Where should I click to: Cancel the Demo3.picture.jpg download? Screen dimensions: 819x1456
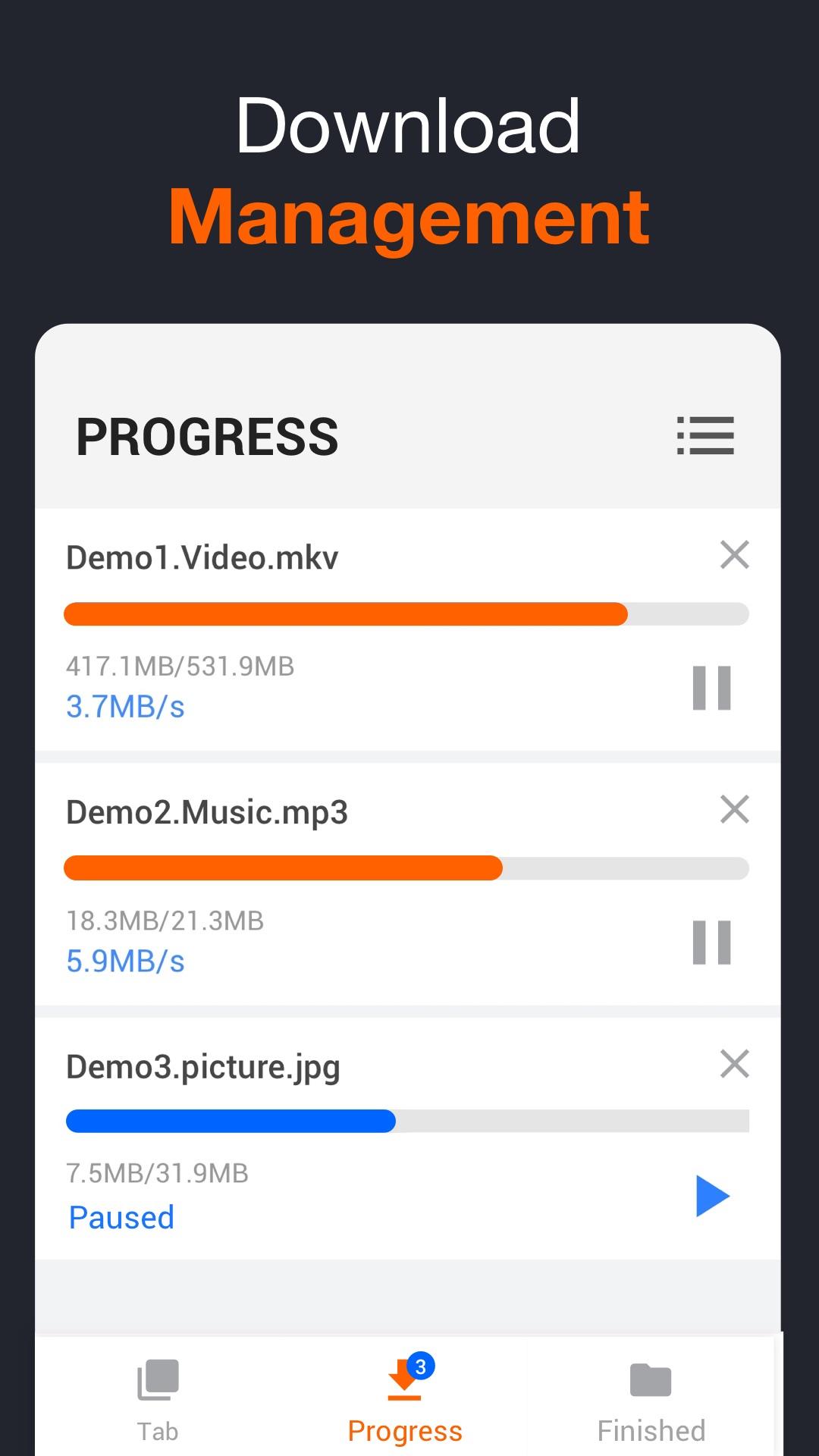tap(733, 1065)
